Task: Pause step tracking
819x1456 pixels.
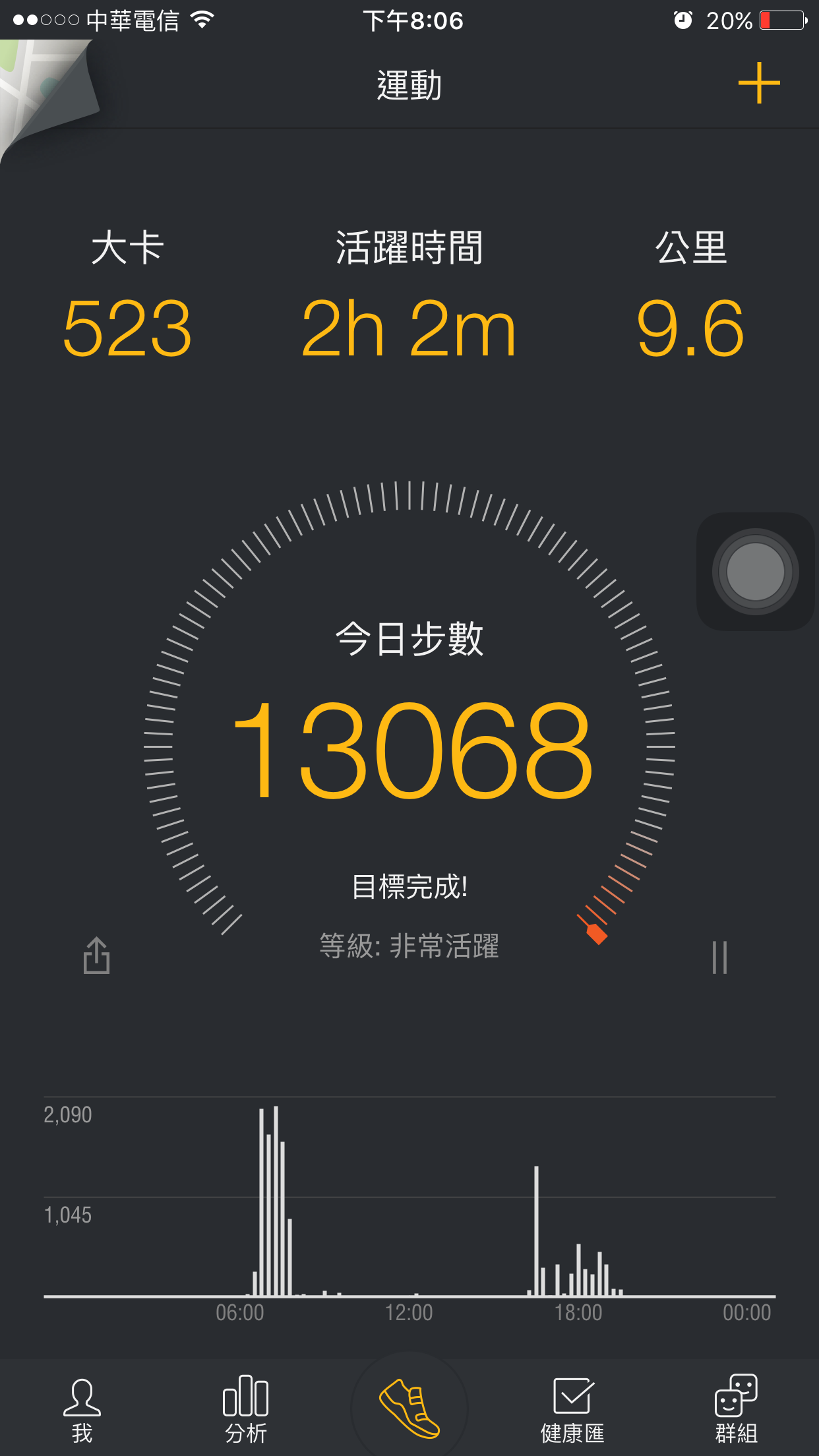Action: tap(719, 957)
